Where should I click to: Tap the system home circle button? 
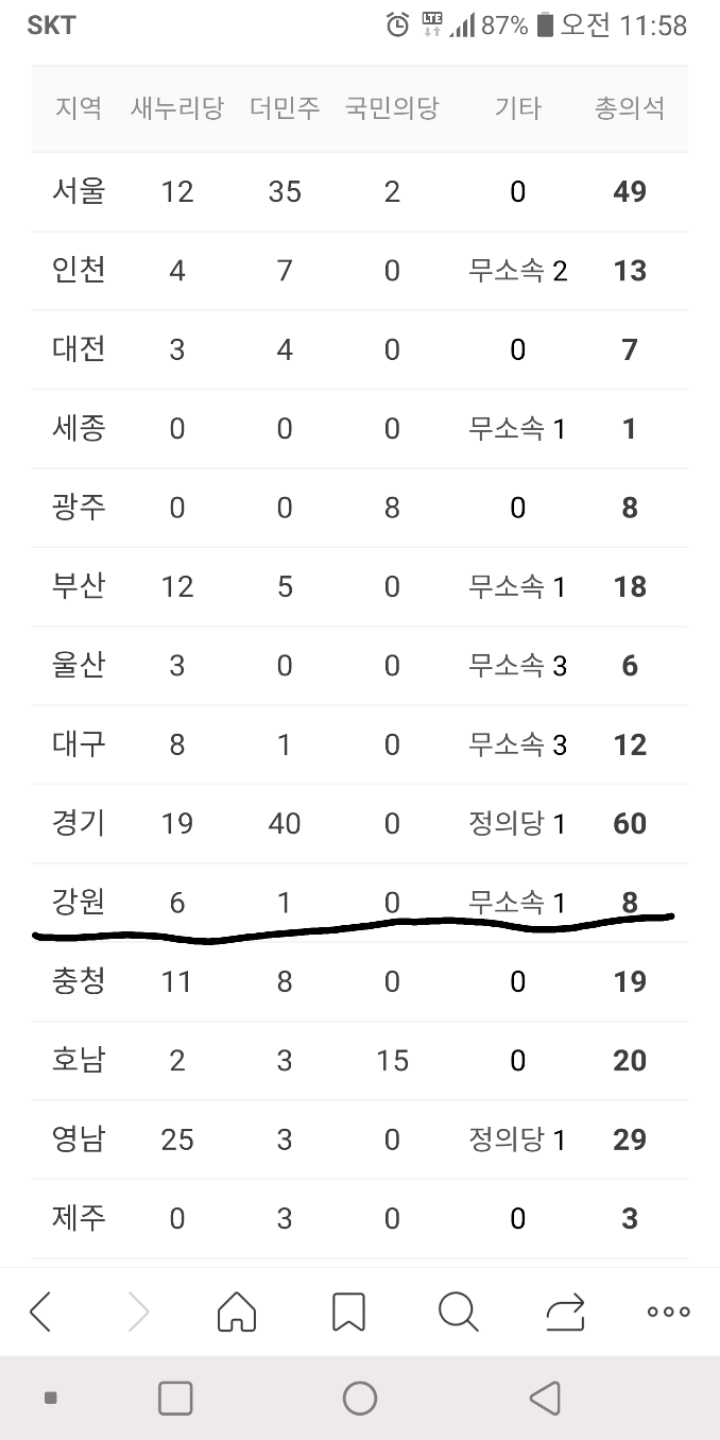pyautogui.click(x=360, y=1398)
